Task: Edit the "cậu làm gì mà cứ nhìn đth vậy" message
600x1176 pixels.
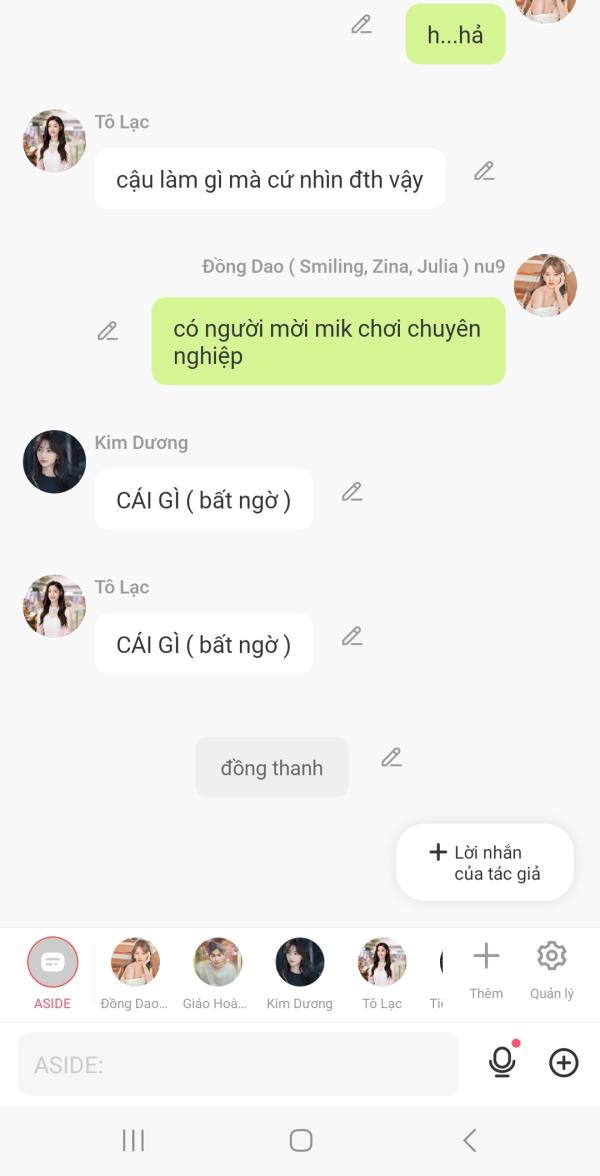Action: click(484, 172)
